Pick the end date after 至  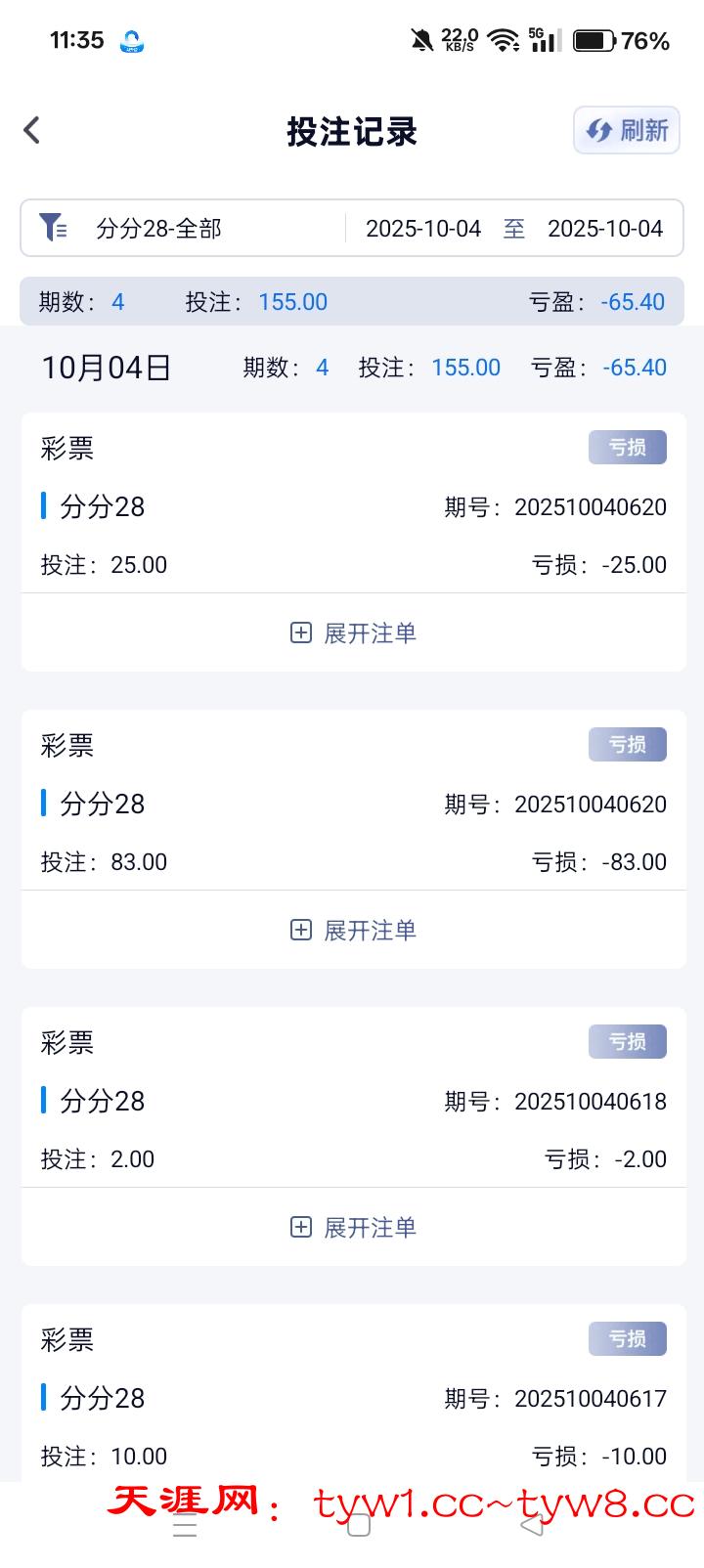point(604,229)
